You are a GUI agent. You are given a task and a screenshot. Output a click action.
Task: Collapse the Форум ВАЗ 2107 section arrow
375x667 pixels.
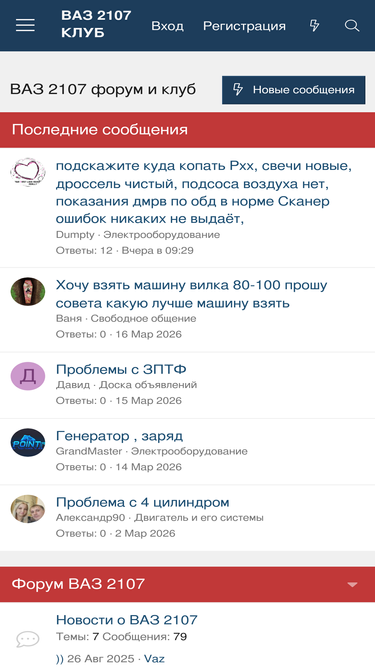pos(352,584)
